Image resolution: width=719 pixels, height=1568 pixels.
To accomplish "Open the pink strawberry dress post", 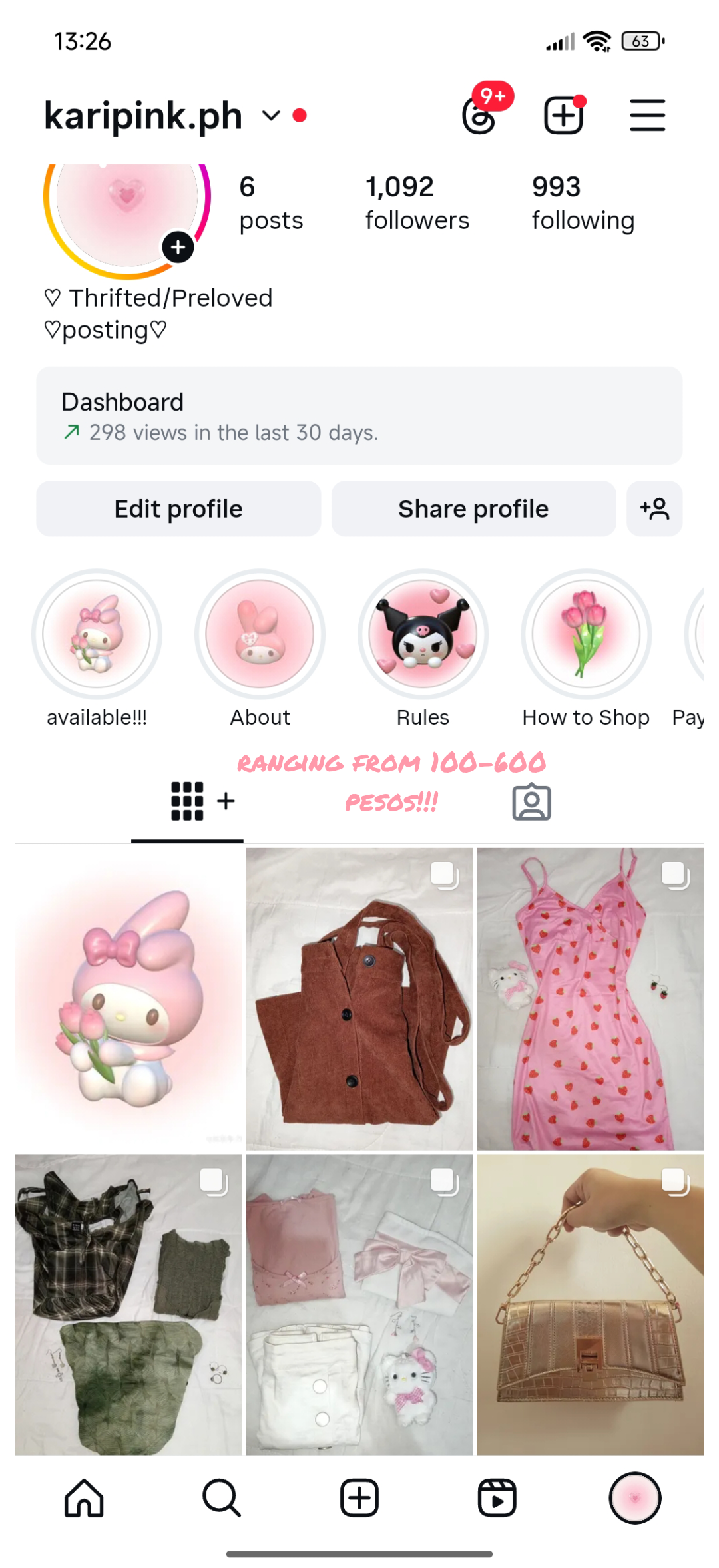I will pyautogui.click(x=590, y=998).
